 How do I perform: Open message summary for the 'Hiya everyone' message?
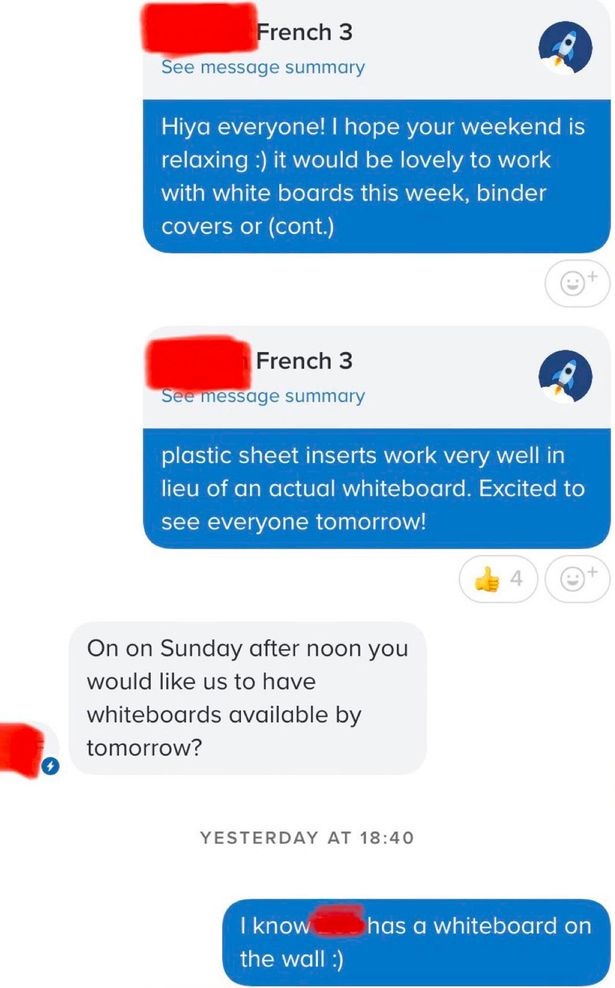pyautogui.click(x=262, y=68)
